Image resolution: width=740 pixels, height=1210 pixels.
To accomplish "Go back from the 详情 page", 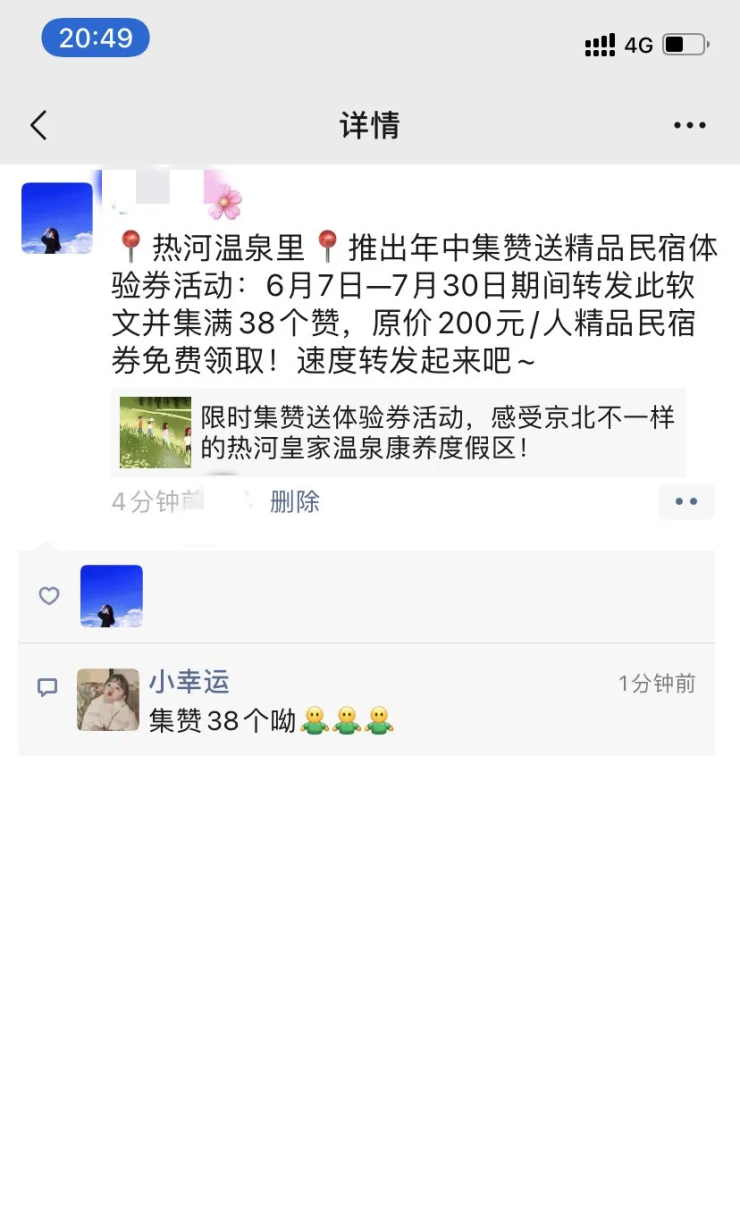I will pos(39,125).
